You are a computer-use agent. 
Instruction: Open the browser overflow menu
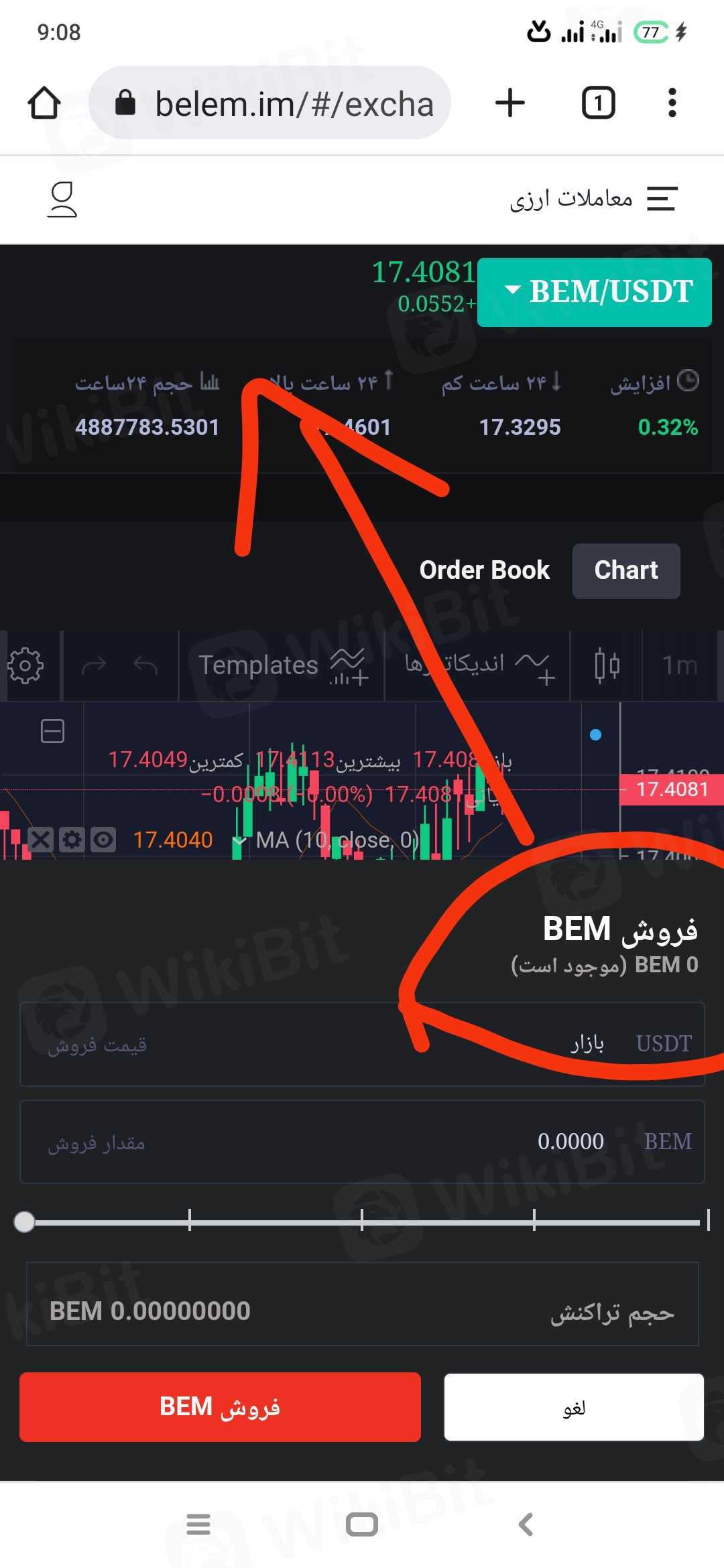coord(672,103)
